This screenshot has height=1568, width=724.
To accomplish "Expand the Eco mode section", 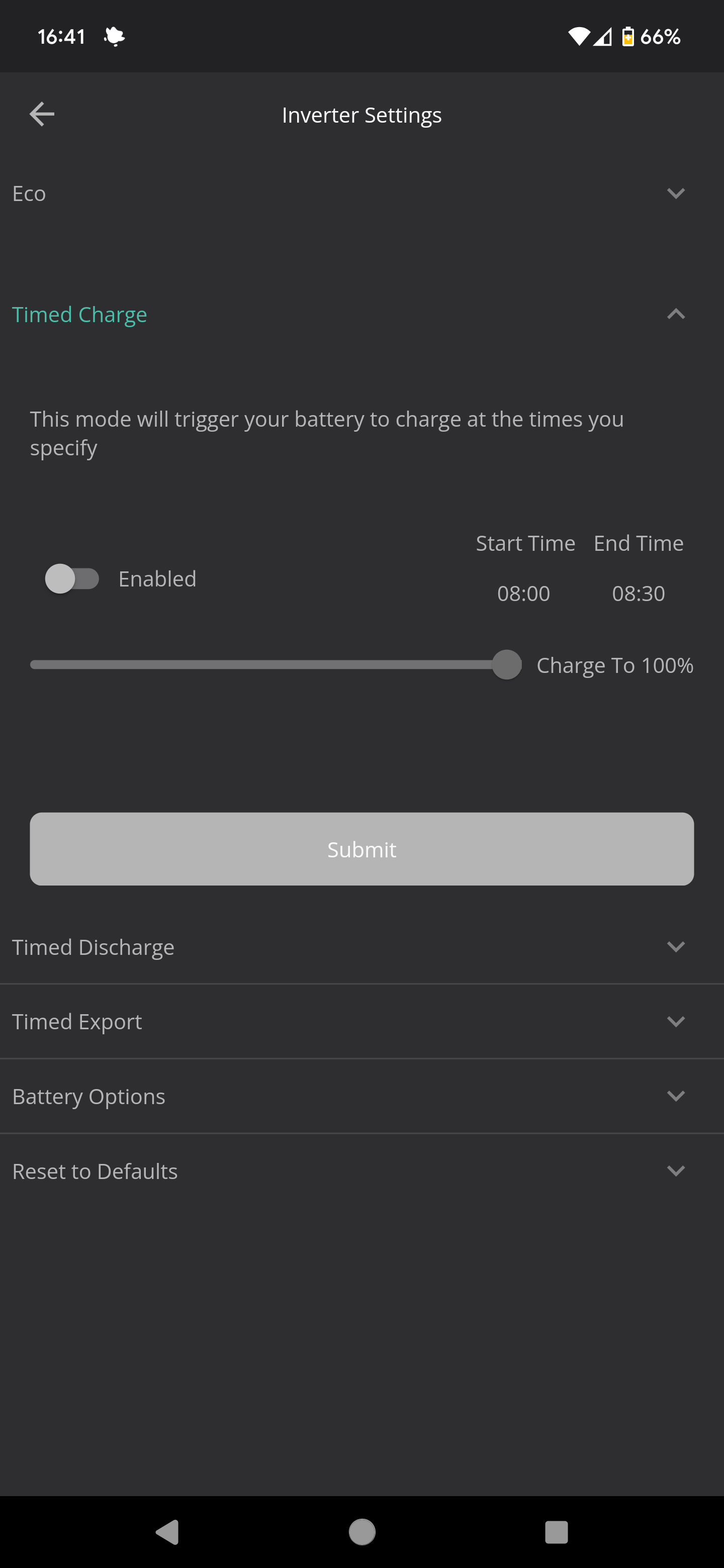I will pos(361,193).
